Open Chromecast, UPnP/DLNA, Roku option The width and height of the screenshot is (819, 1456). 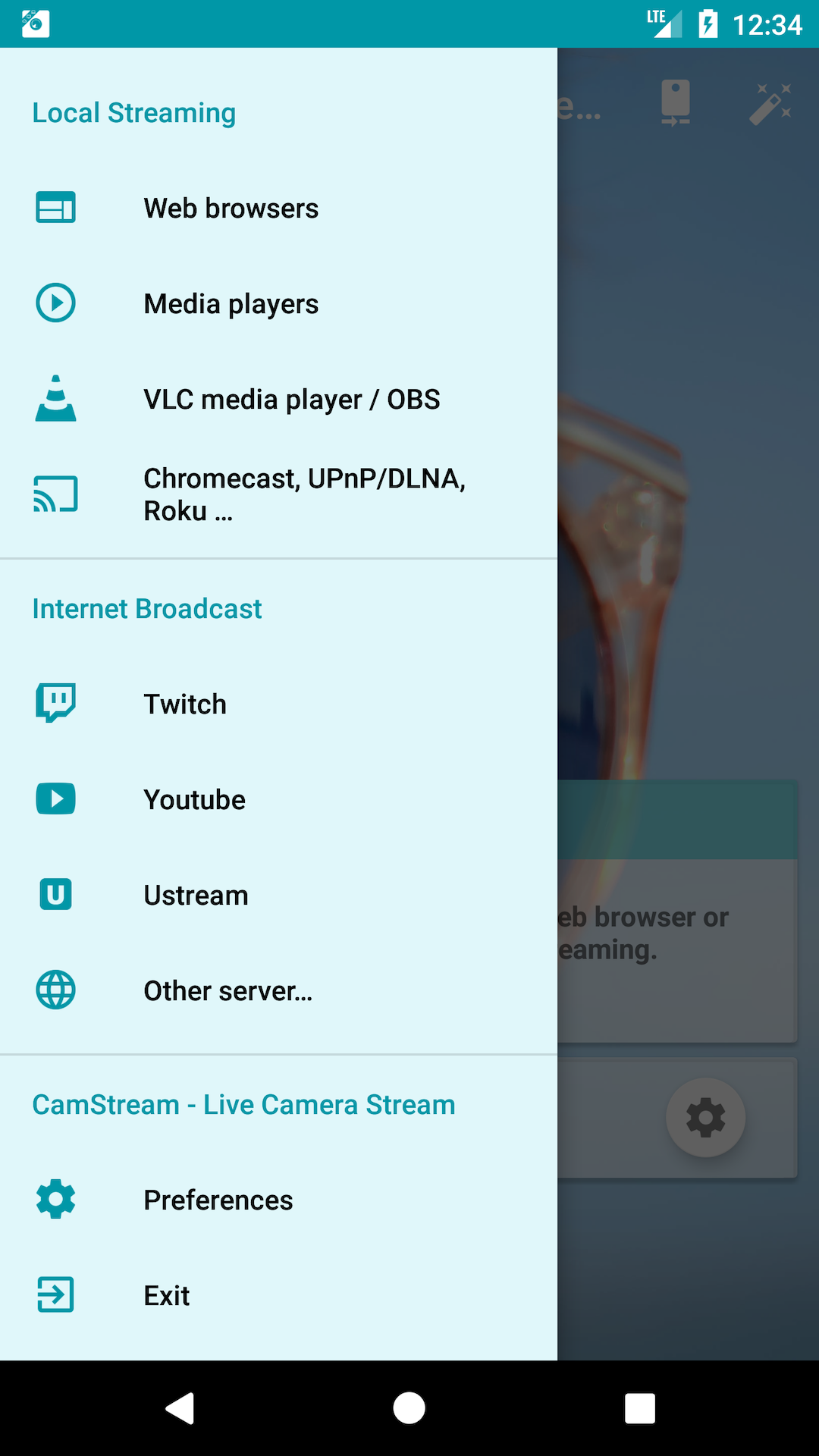pos(278,494)
